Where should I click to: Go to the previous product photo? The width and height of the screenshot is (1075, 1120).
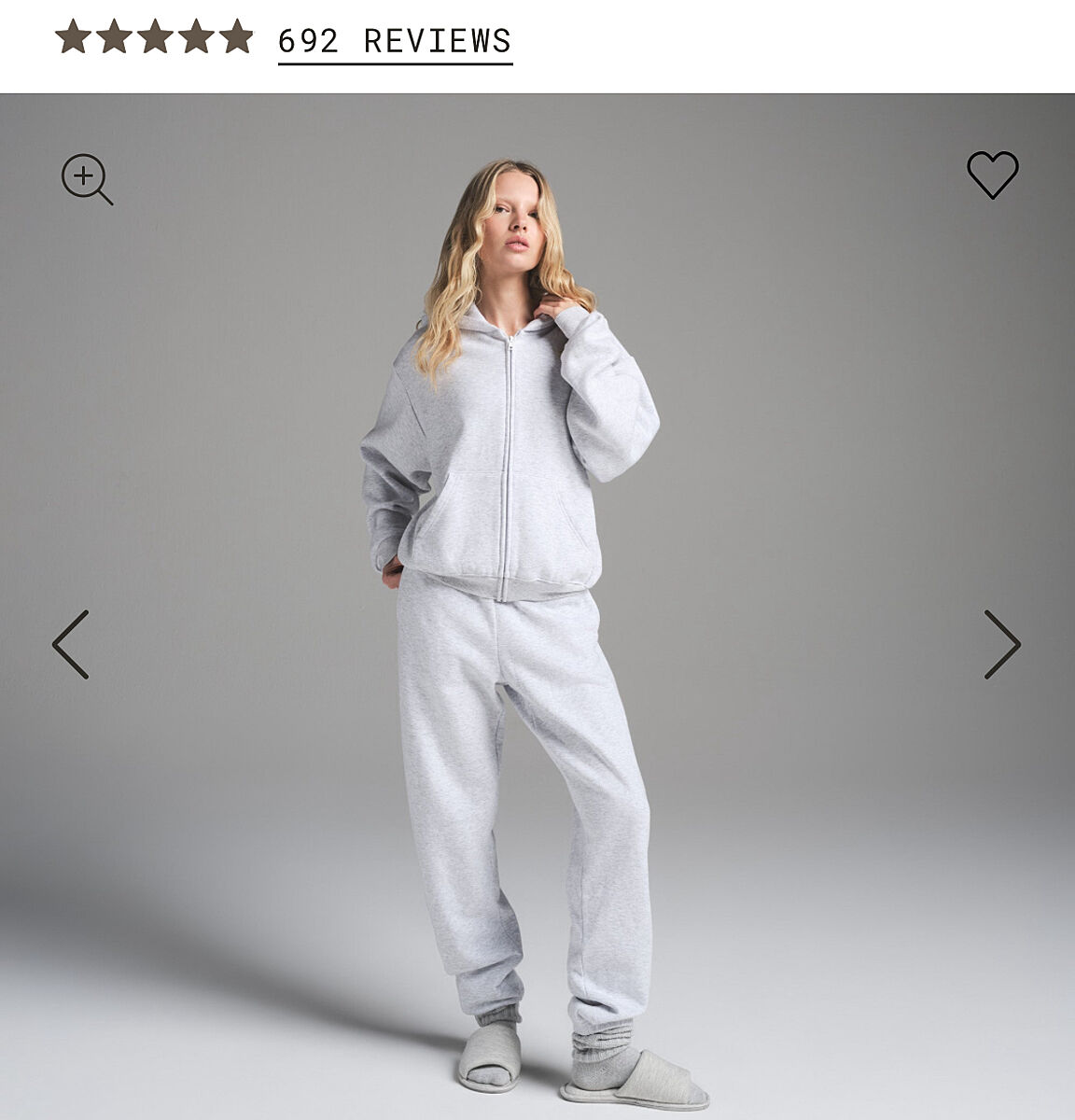[71, 644]
